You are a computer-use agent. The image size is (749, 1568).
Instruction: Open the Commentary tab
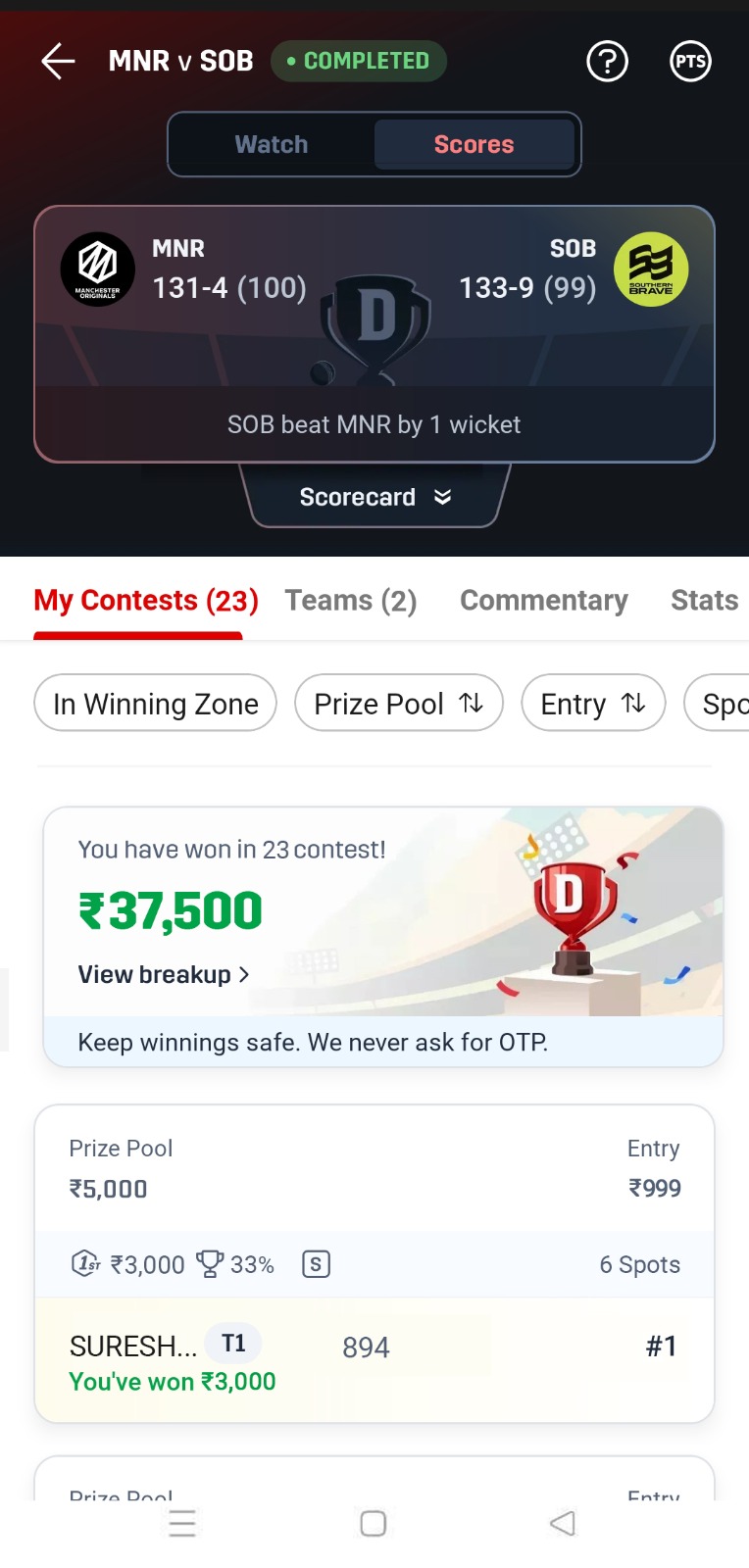(x=544, y=601)
